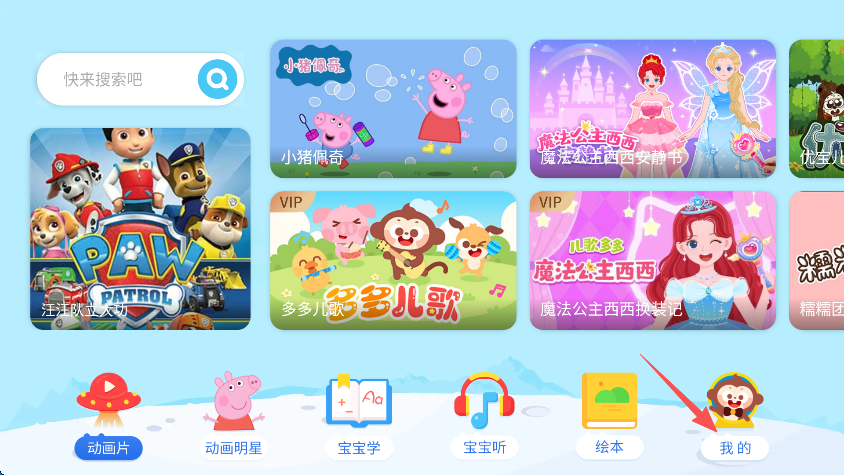Open the 小猪佩奇 cartoon card
This screenshot has width=844, height=475.
pyautogui.click(x=393, y=109)
